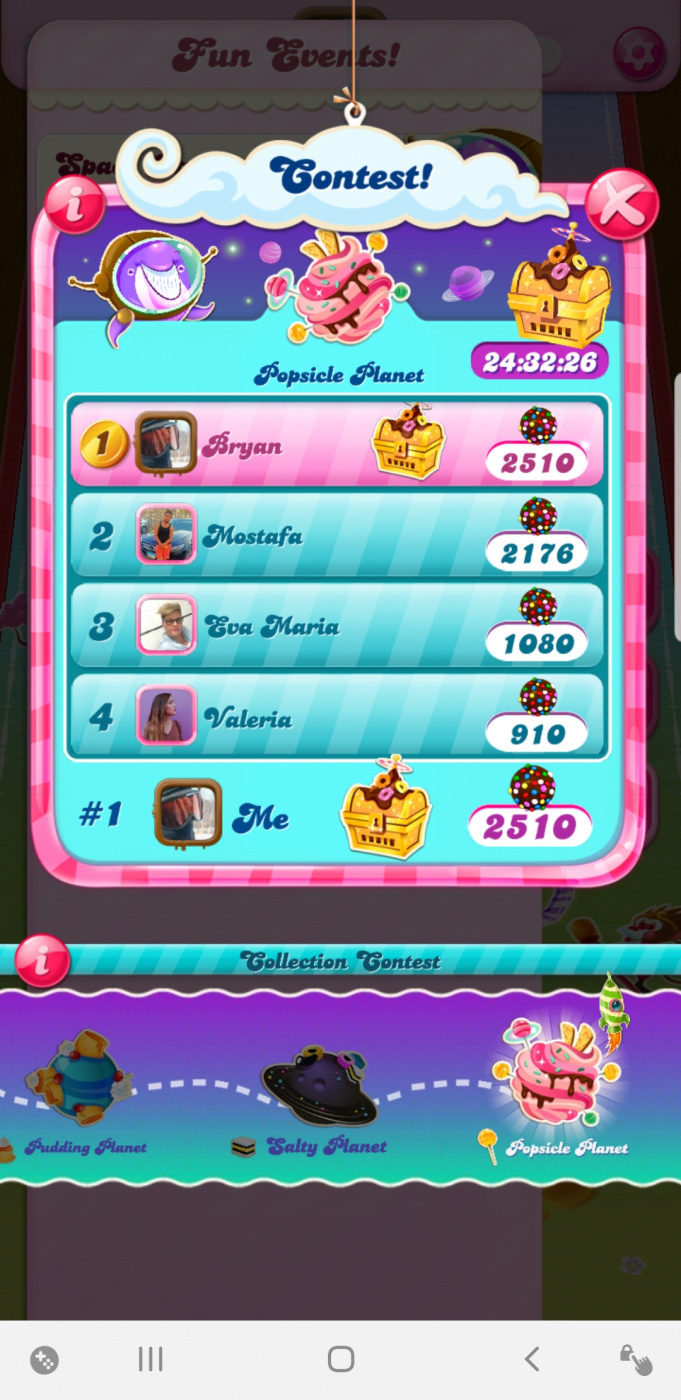Open Valeria's leaderboard row
Viewport: 681px width, 1400px height.
[x=336, y=718]
